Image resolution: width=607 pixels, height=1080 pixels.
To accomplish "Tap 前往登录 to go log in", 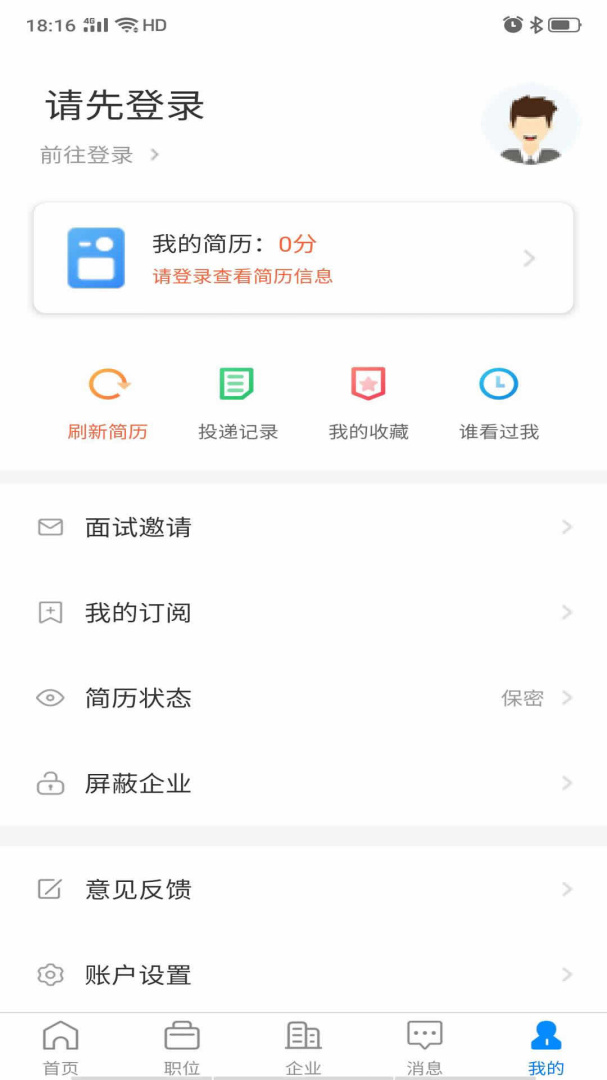I will click(99, 155).
